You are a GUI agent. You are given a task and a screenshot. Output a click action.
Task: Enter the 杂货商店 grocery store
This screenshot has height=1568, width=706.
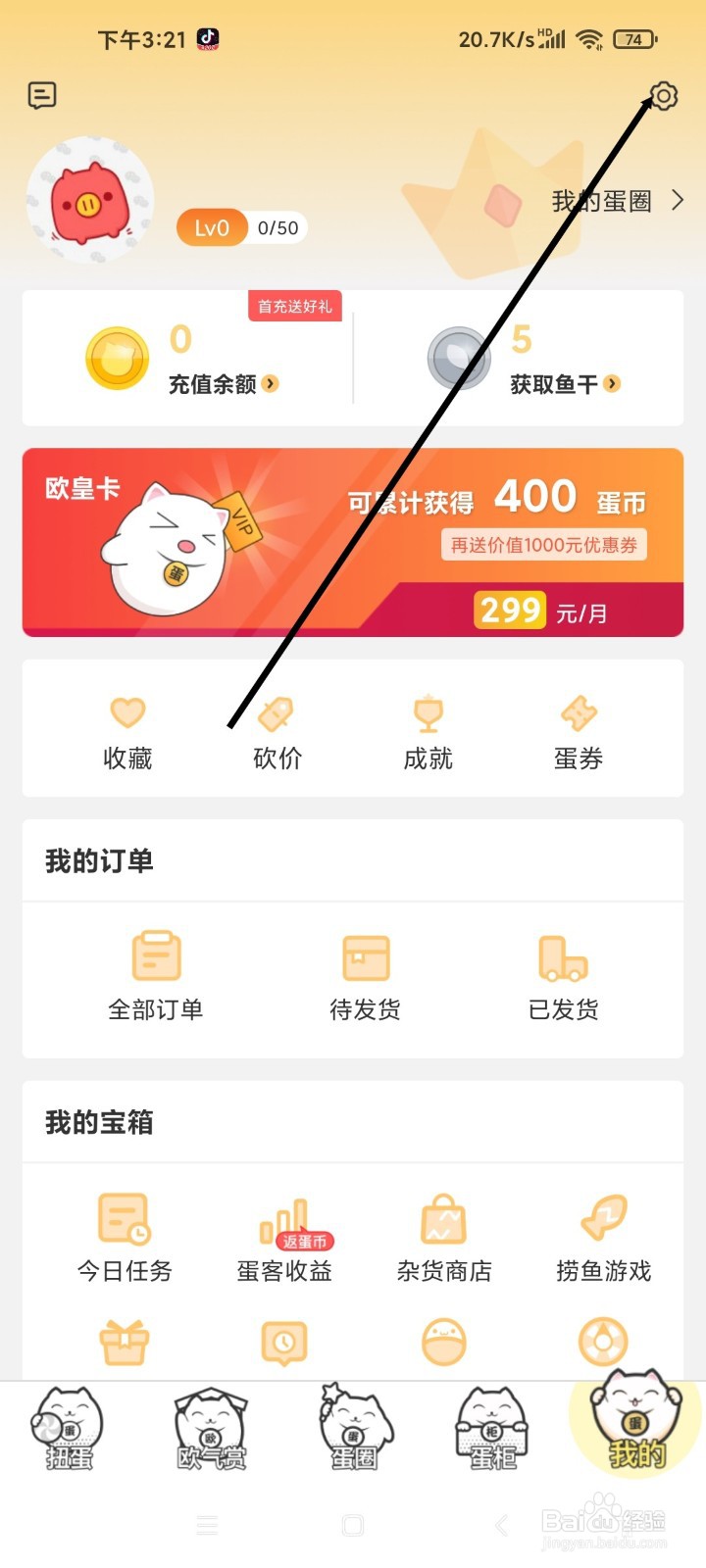click(442, 1235)
